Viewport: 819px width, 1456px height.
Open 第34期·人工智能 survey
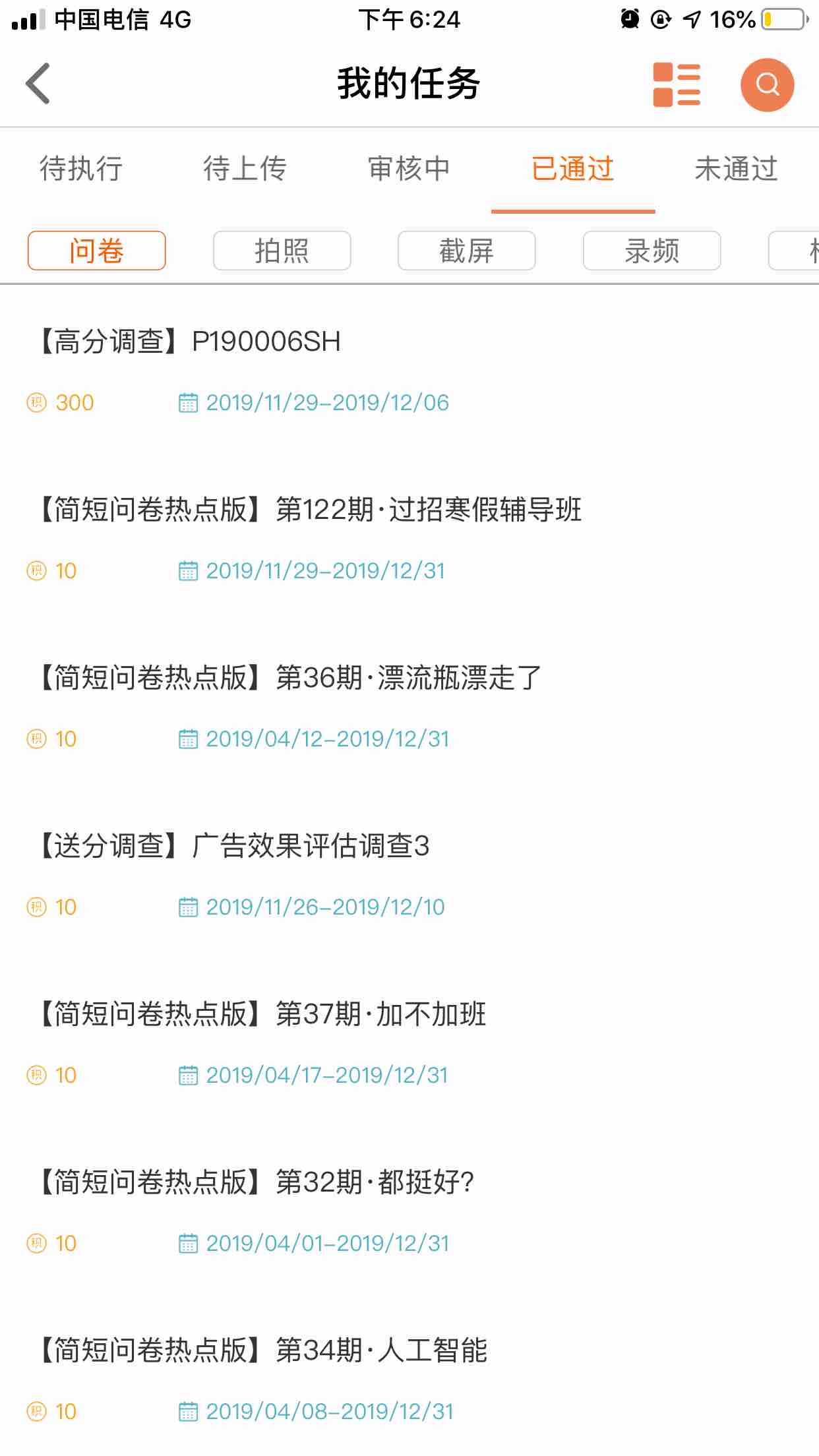[x=264, y=1351]
